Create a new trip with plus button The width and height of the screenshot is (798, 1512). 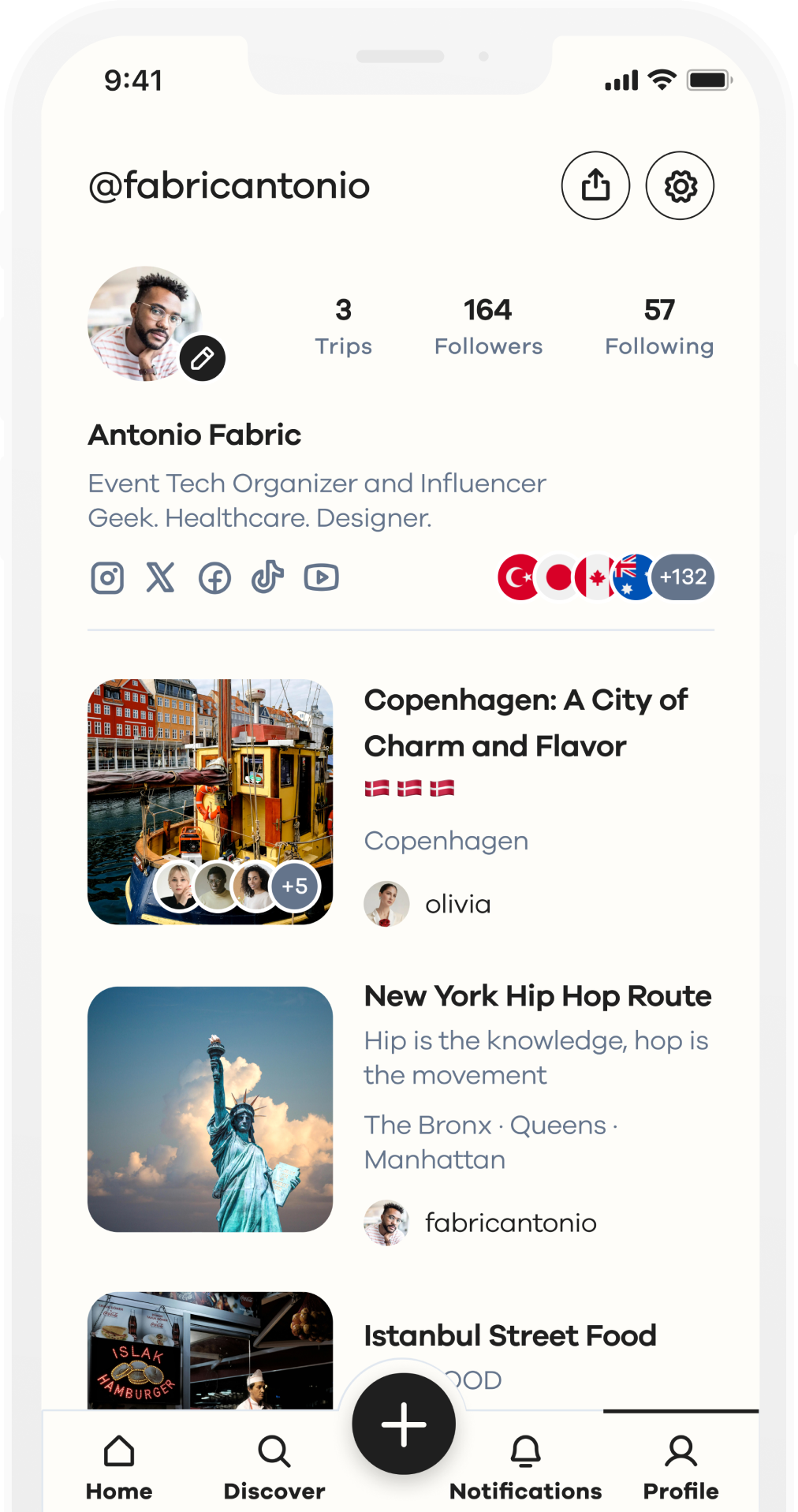pos(404,1424)
